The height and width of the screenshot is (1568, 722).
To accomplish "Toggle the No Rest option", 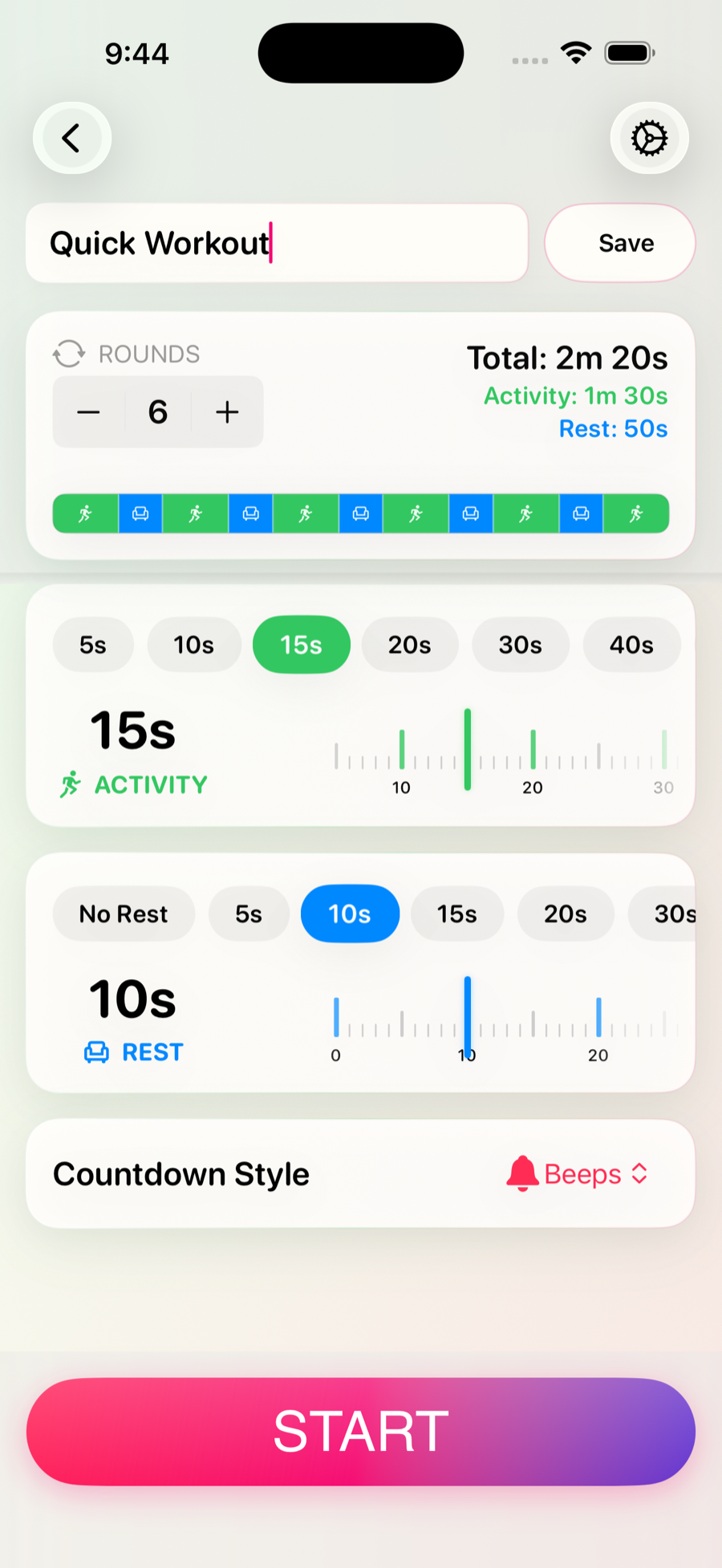I will coord(123,914).
